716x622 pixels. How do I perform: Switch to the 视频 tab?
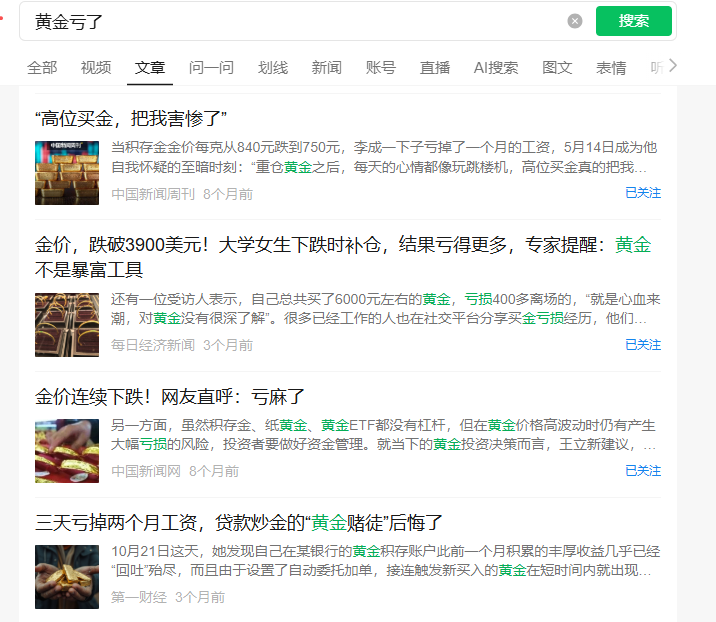(x=96, y=68)
